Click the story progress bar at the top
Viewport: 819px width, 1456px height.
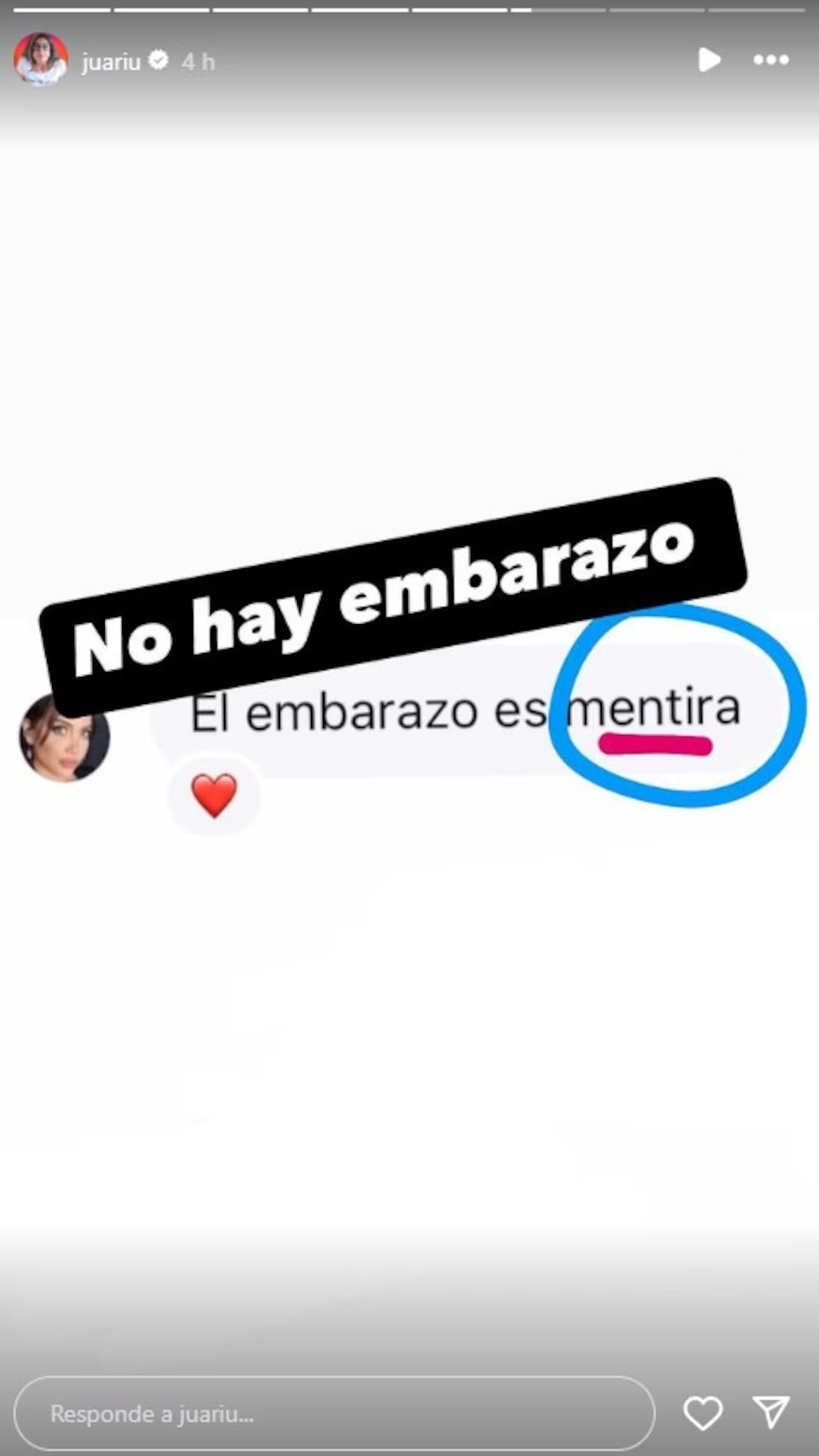click(x=409, y=10)
